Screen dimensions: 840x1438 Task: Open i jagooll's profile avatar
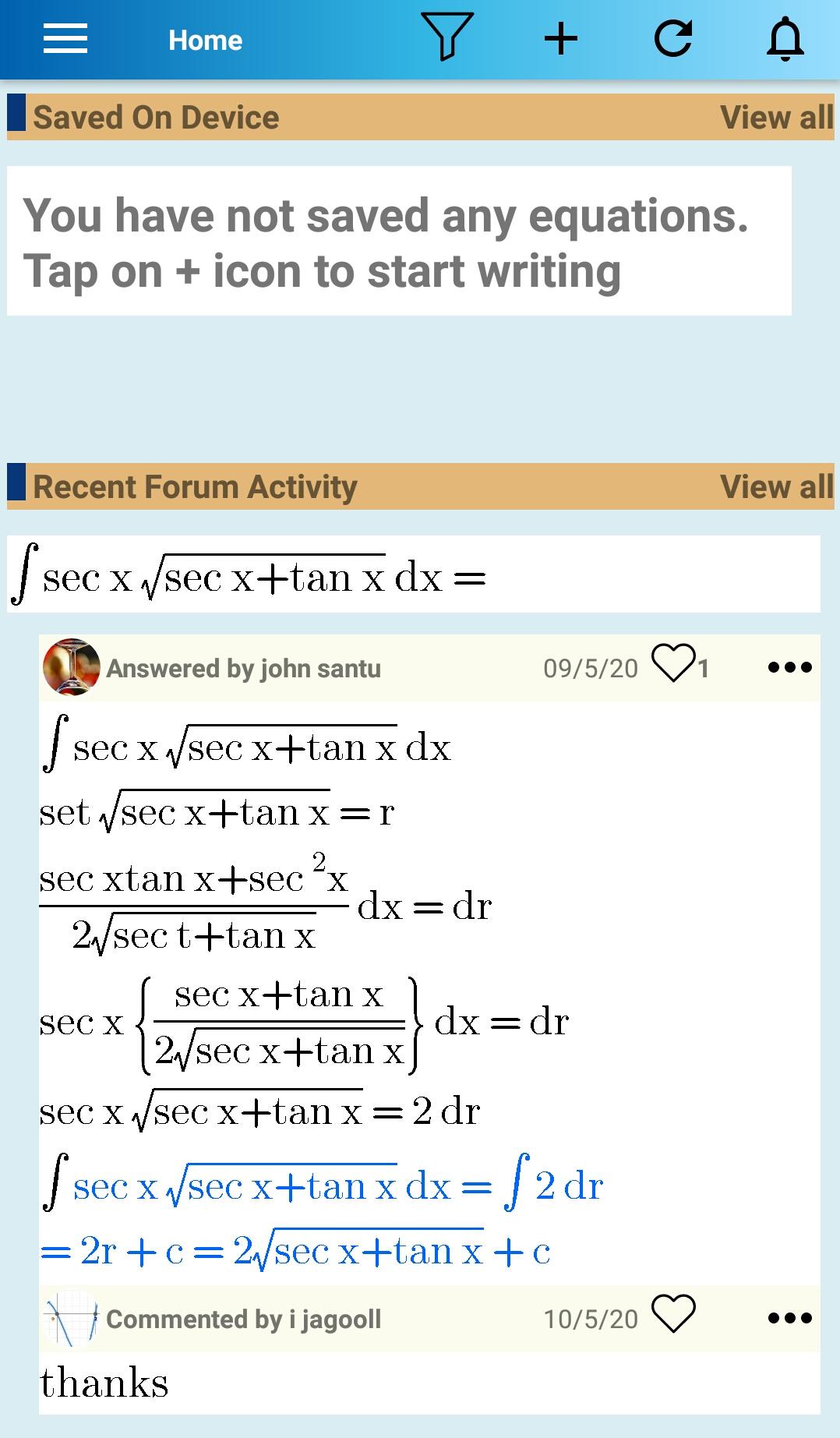(x=70, y=1318)
